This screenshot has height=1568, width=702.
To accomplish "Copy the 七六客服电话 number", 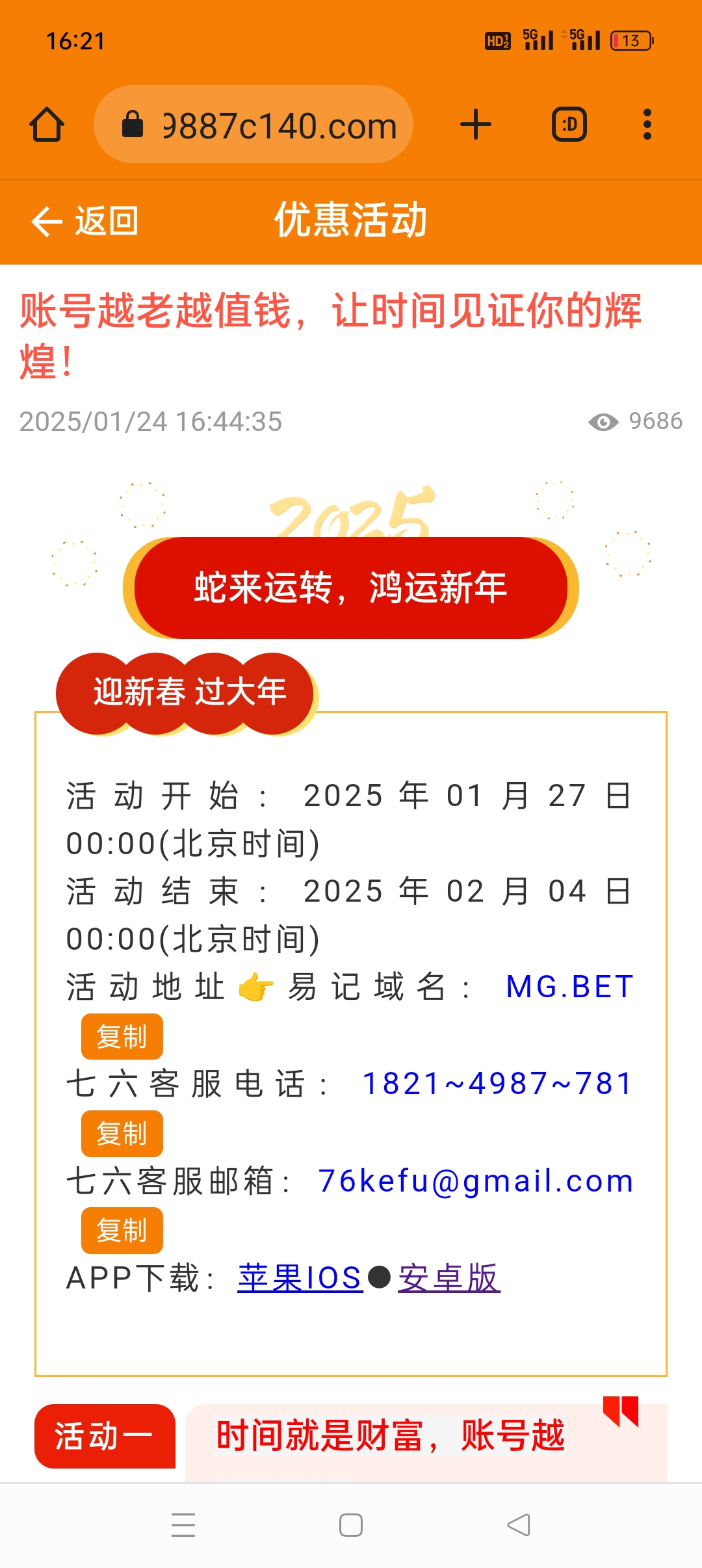I will tap(122, 1133).
